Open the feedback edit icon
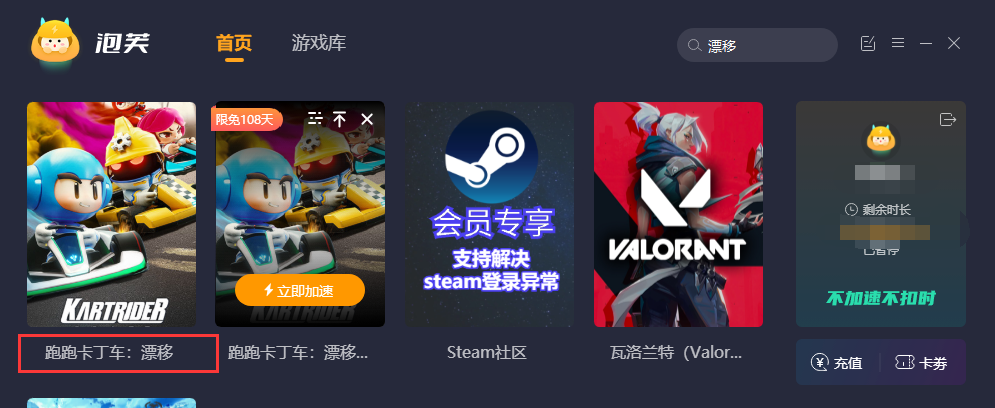The height and width of the screenshot is (408, 995). click(x=868, y=43)
